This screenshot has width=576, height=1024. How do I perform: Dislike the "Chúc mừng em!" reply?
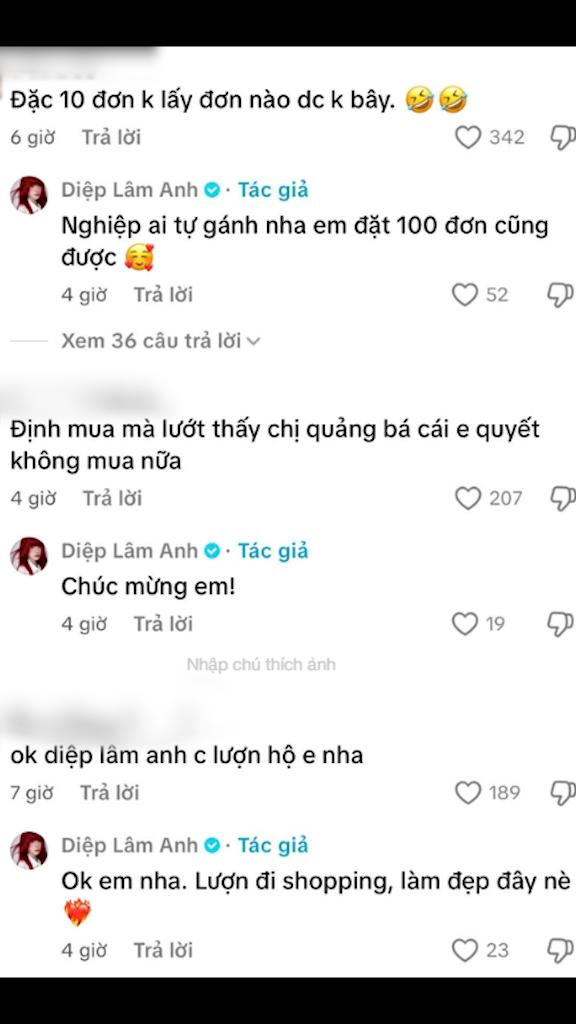click(560, 624)
